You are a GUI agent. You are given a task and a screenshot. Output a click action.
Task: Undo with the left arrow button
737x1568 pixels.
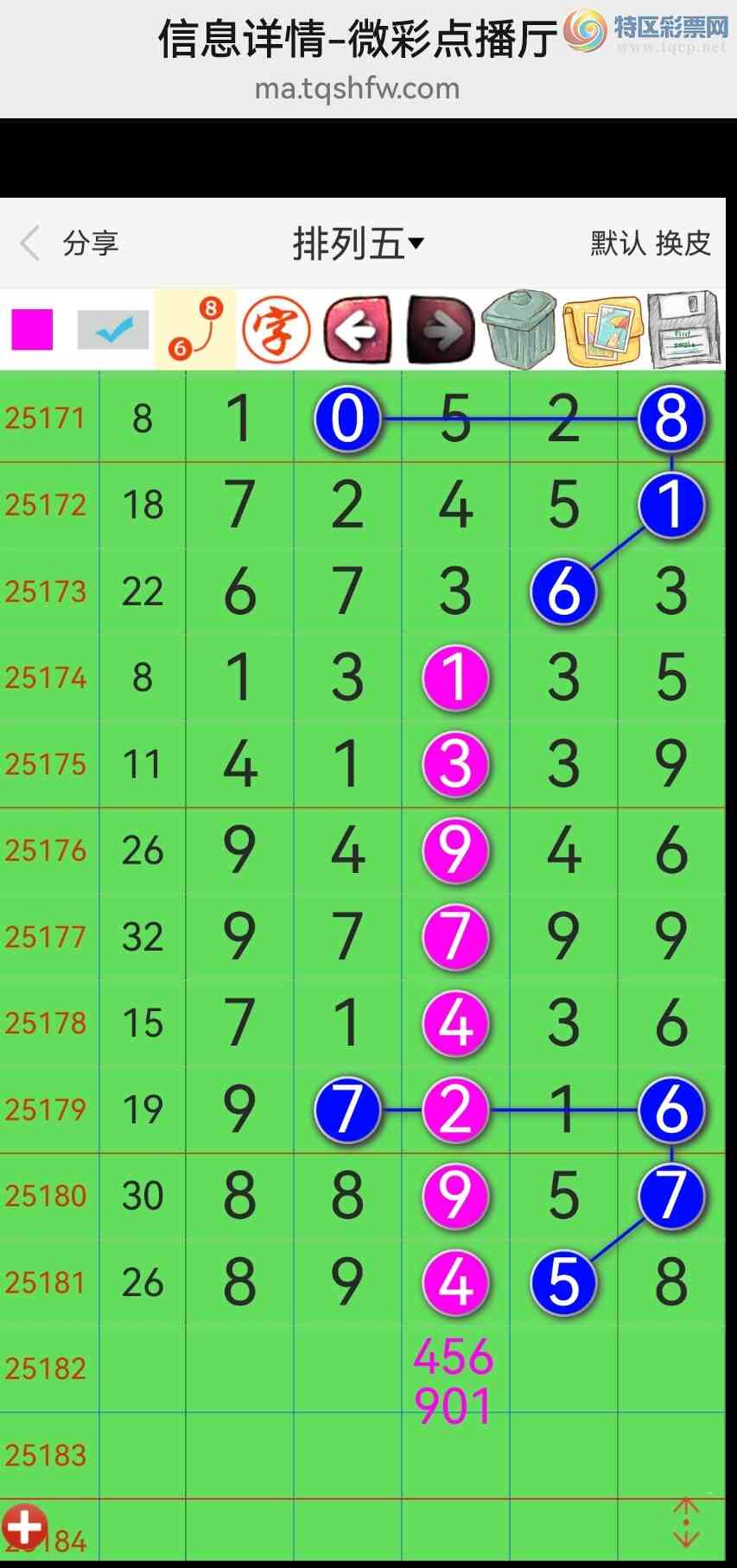358,329
